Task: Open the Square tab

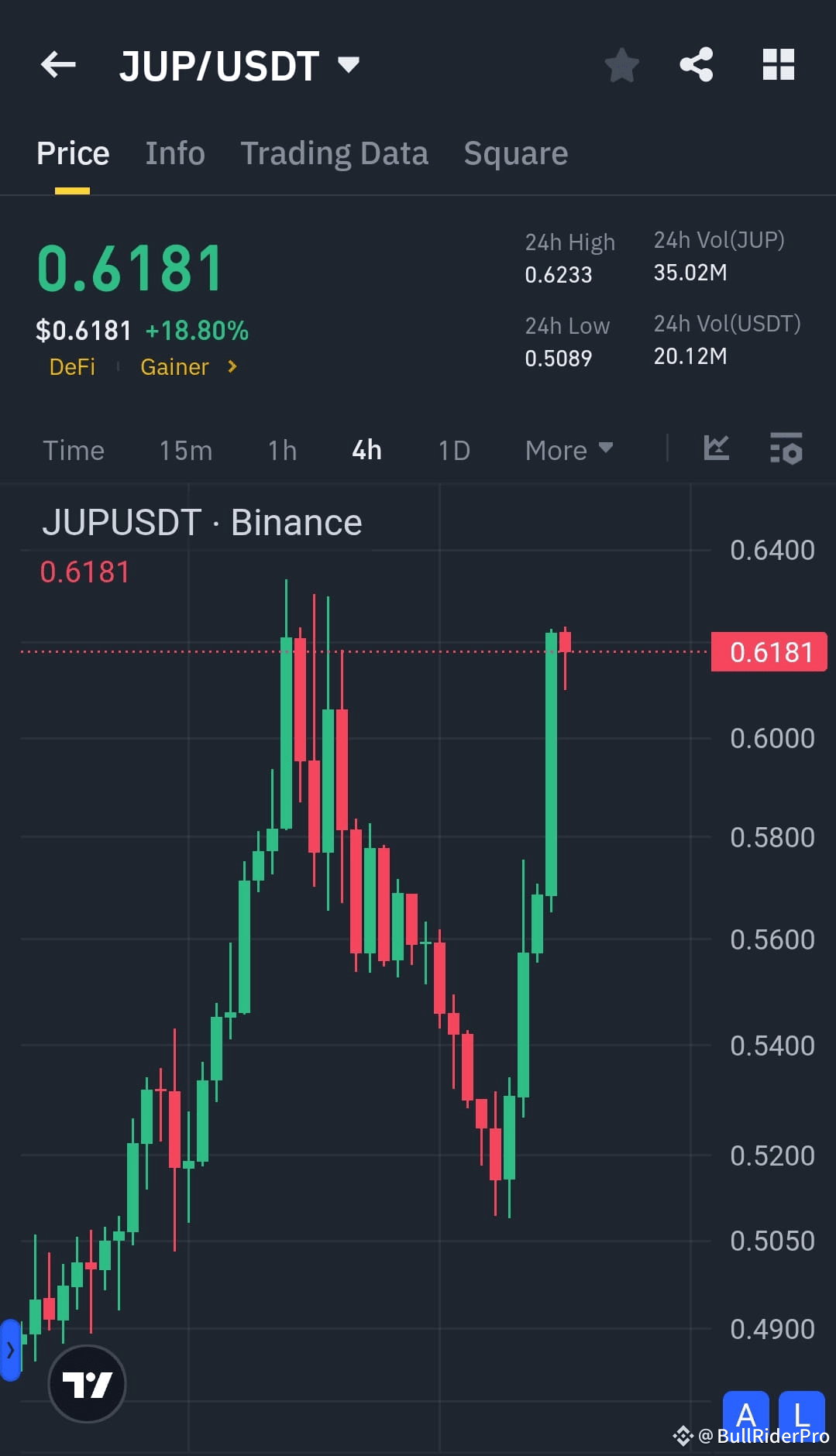Action: click(514, 153)
